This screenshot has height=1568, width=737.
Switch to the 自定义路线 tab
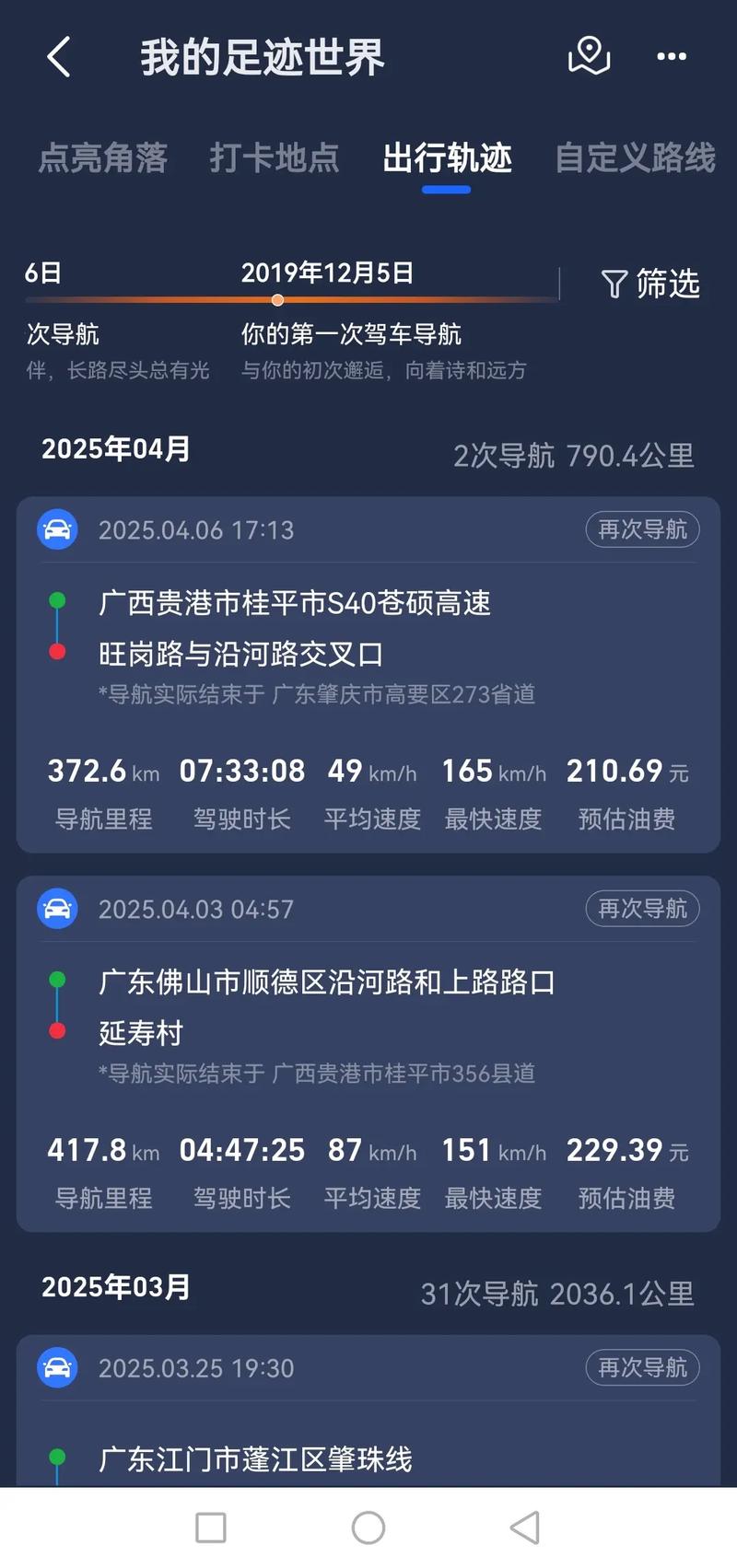click(635, 158)
